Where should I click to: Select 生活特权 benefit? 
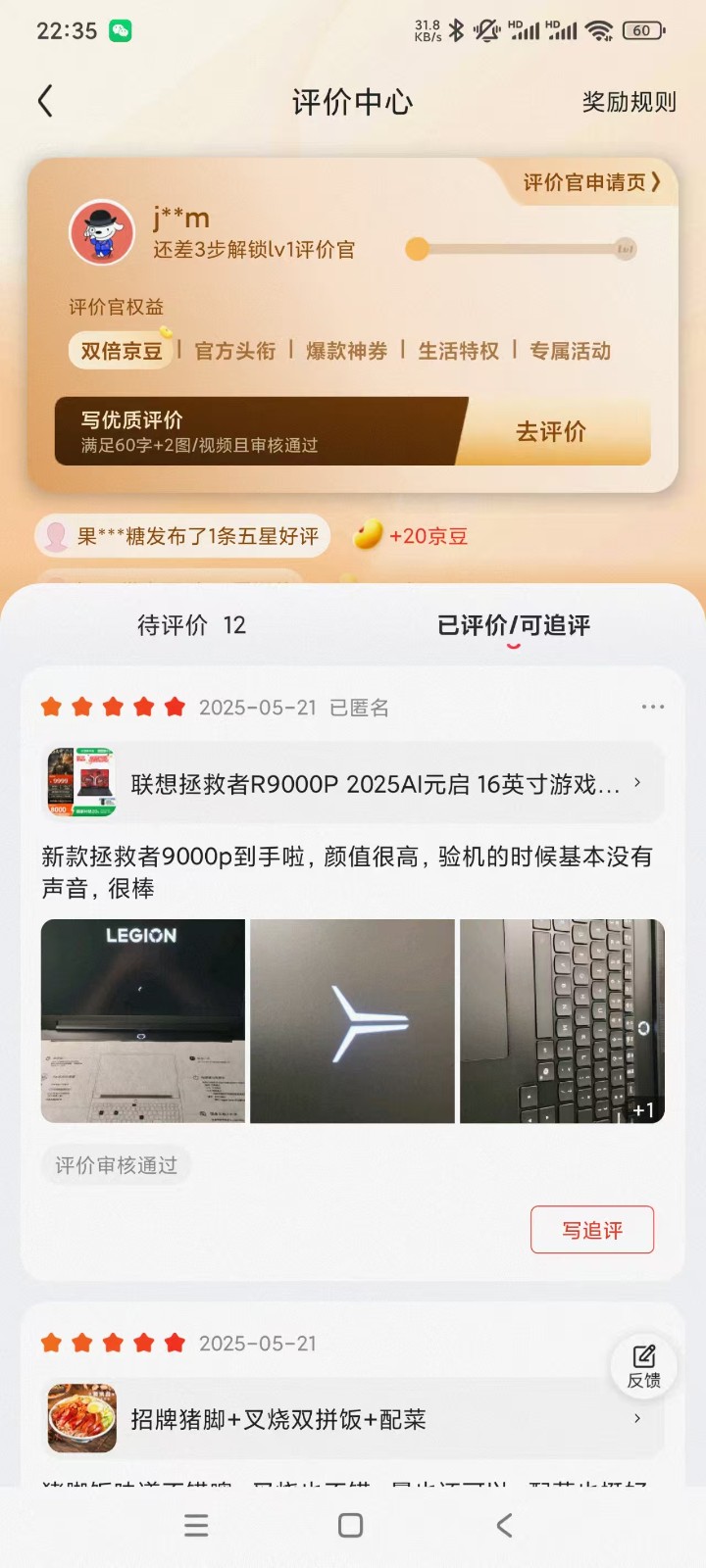click(x=458, y=351)
